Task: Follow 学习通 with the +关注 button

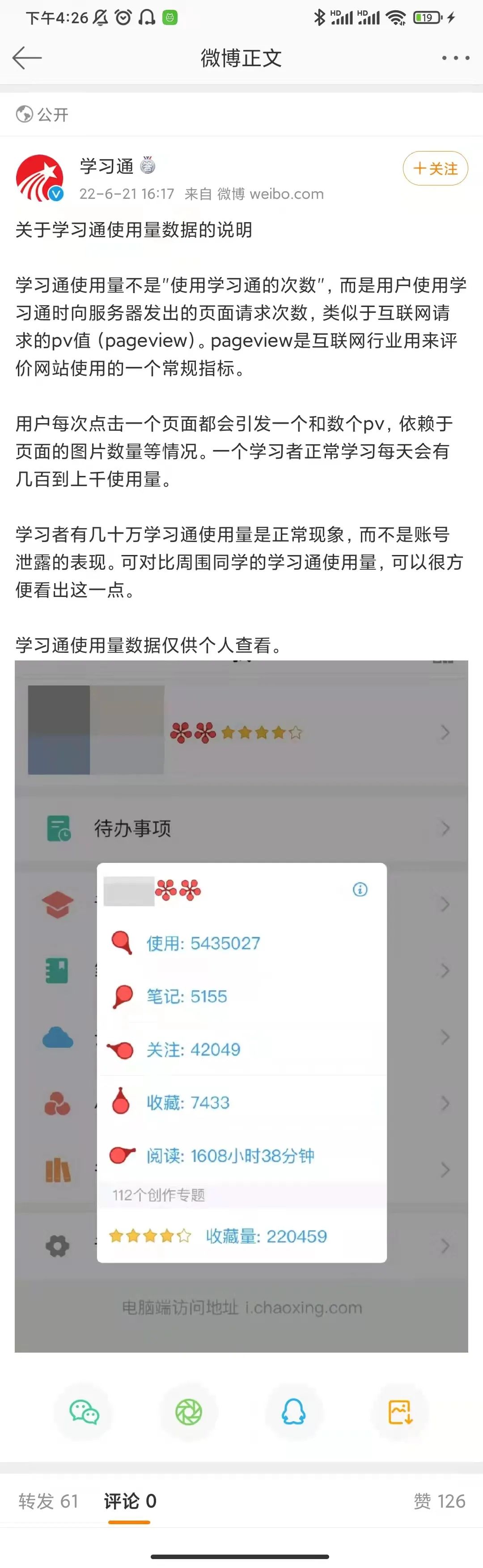Action: pyautogui.click(x=435, y=168)
